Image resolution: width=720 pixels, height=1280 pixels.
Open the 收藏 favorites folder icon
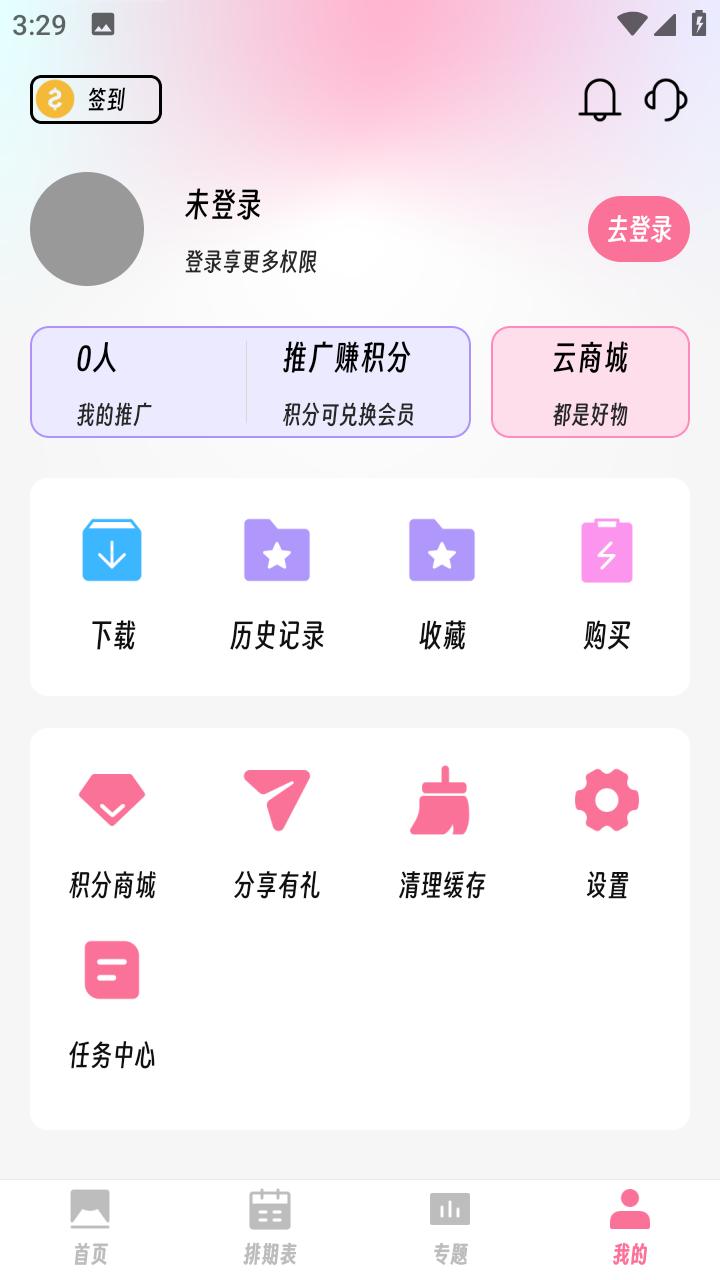441,549
